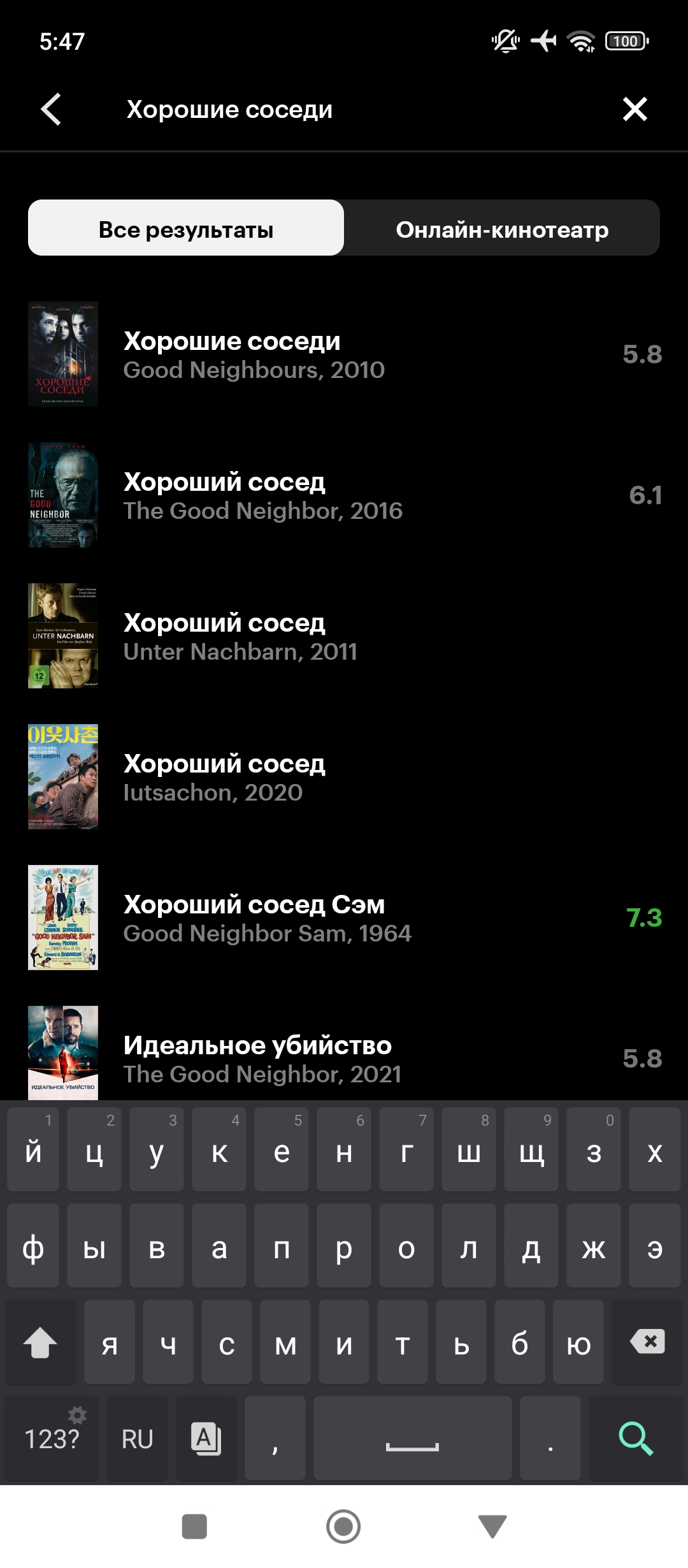The width and height of the screenshot is (688, 1568).
Task: Open Хороший сосед (The Good Neighbor, 2016)
Action: tap(344, 495)
